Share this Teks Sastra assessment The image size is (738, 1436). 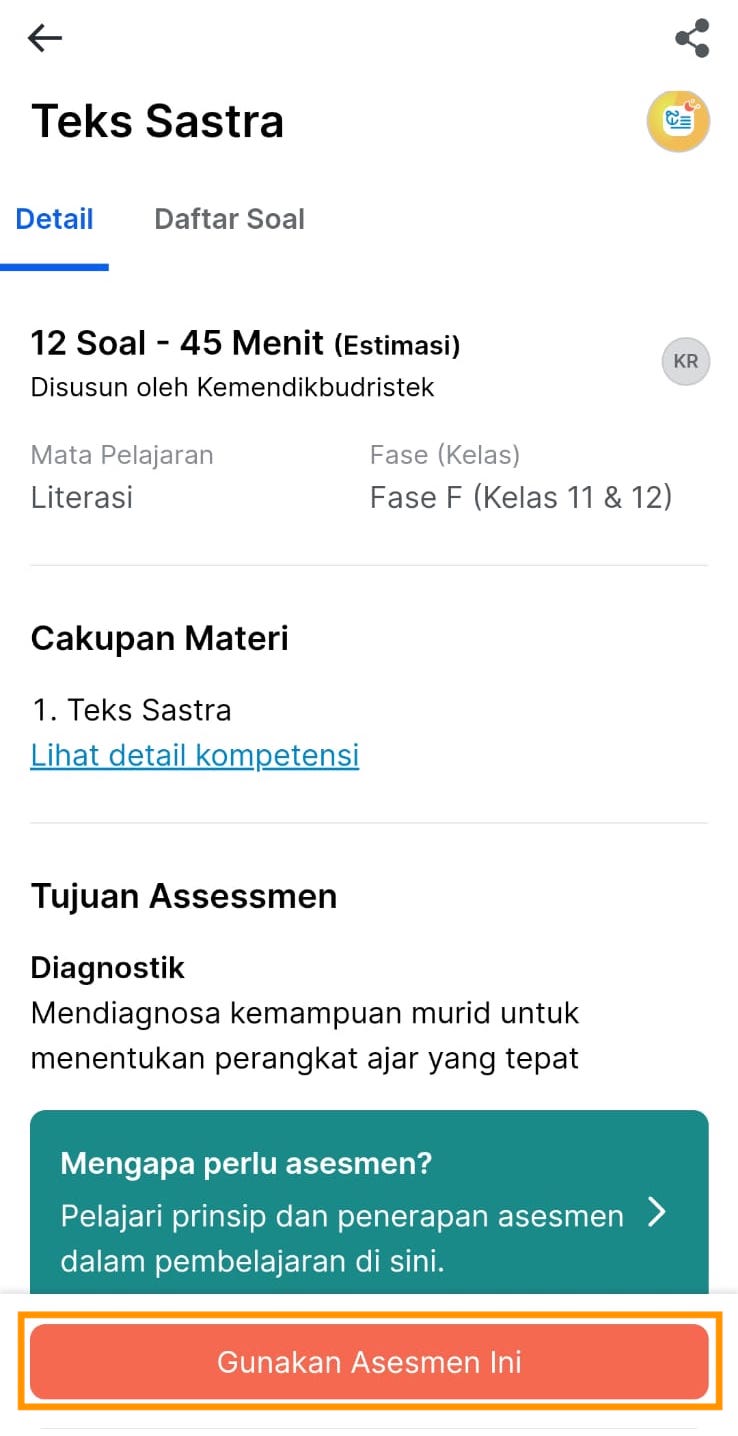pyautogui.click(x=692, y=39)
